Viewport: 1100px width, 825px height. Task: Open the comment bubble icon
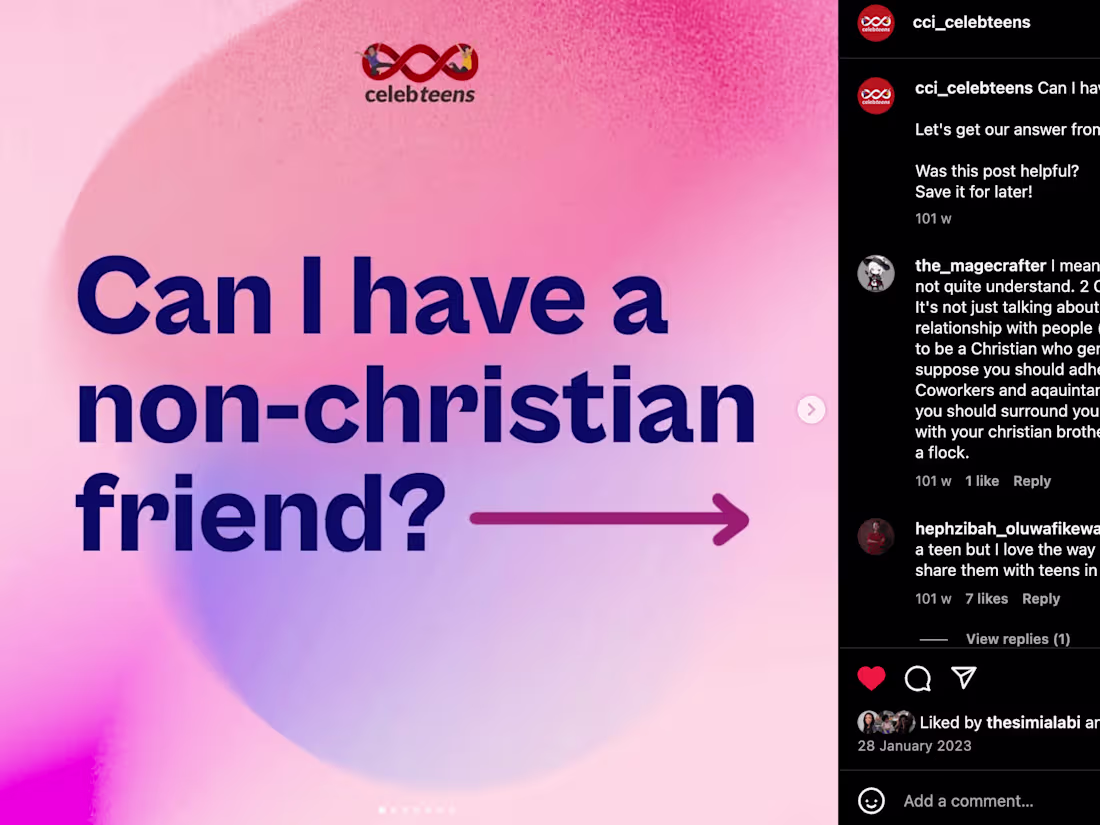click(917, 678)
